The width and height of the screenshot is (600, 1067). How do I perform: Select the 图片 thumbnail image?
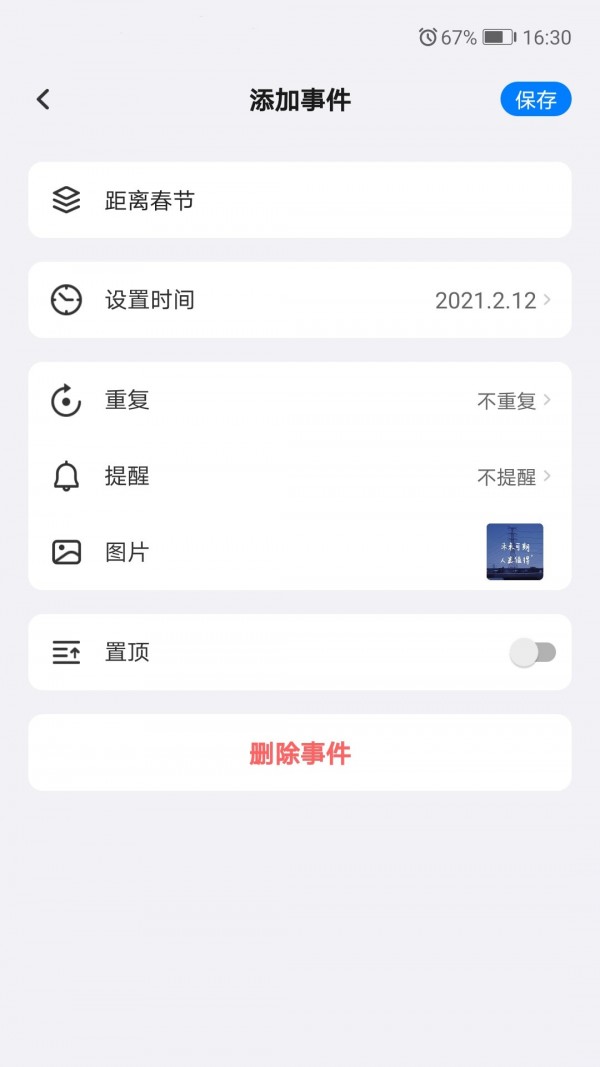515,552
